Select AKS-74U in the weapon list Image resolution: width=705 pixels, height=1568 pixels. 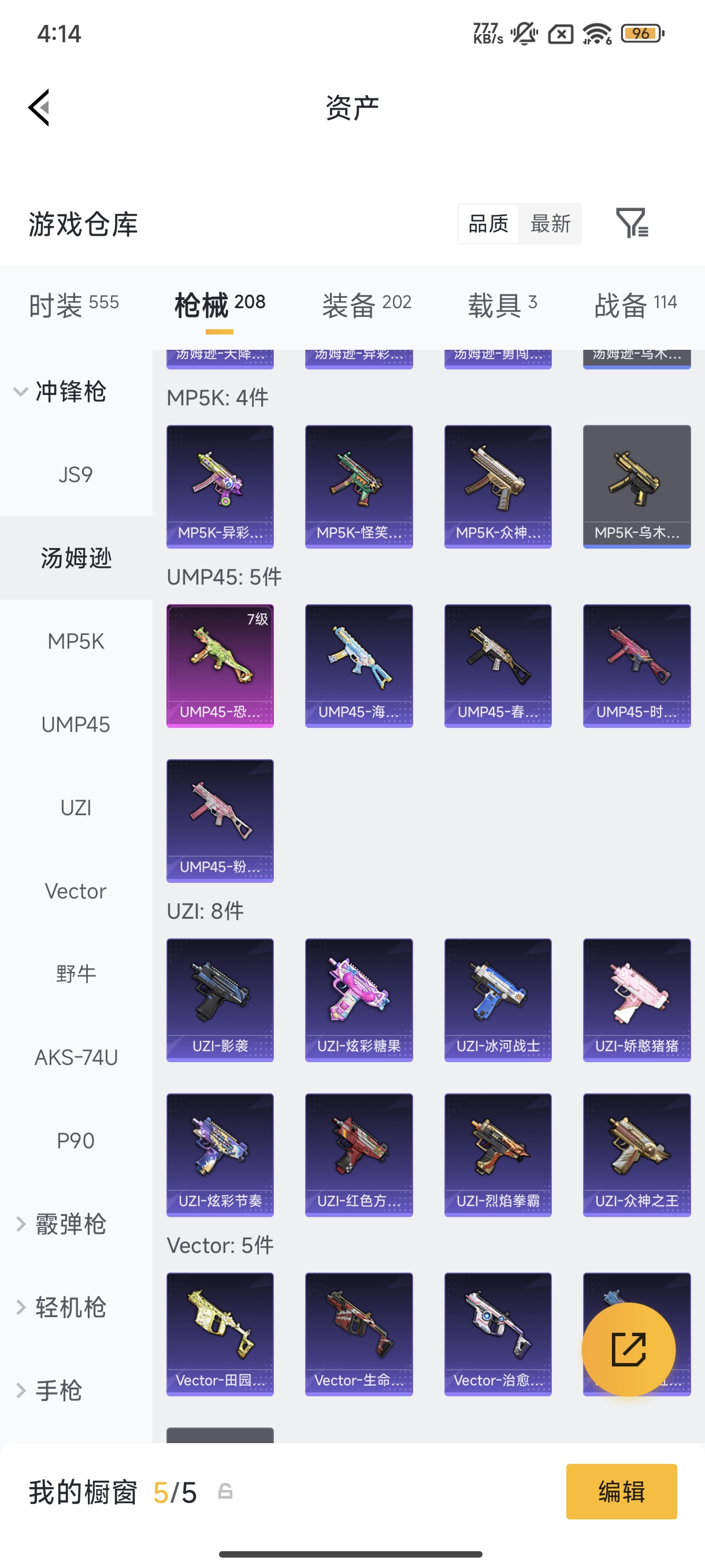[76, 1057]
